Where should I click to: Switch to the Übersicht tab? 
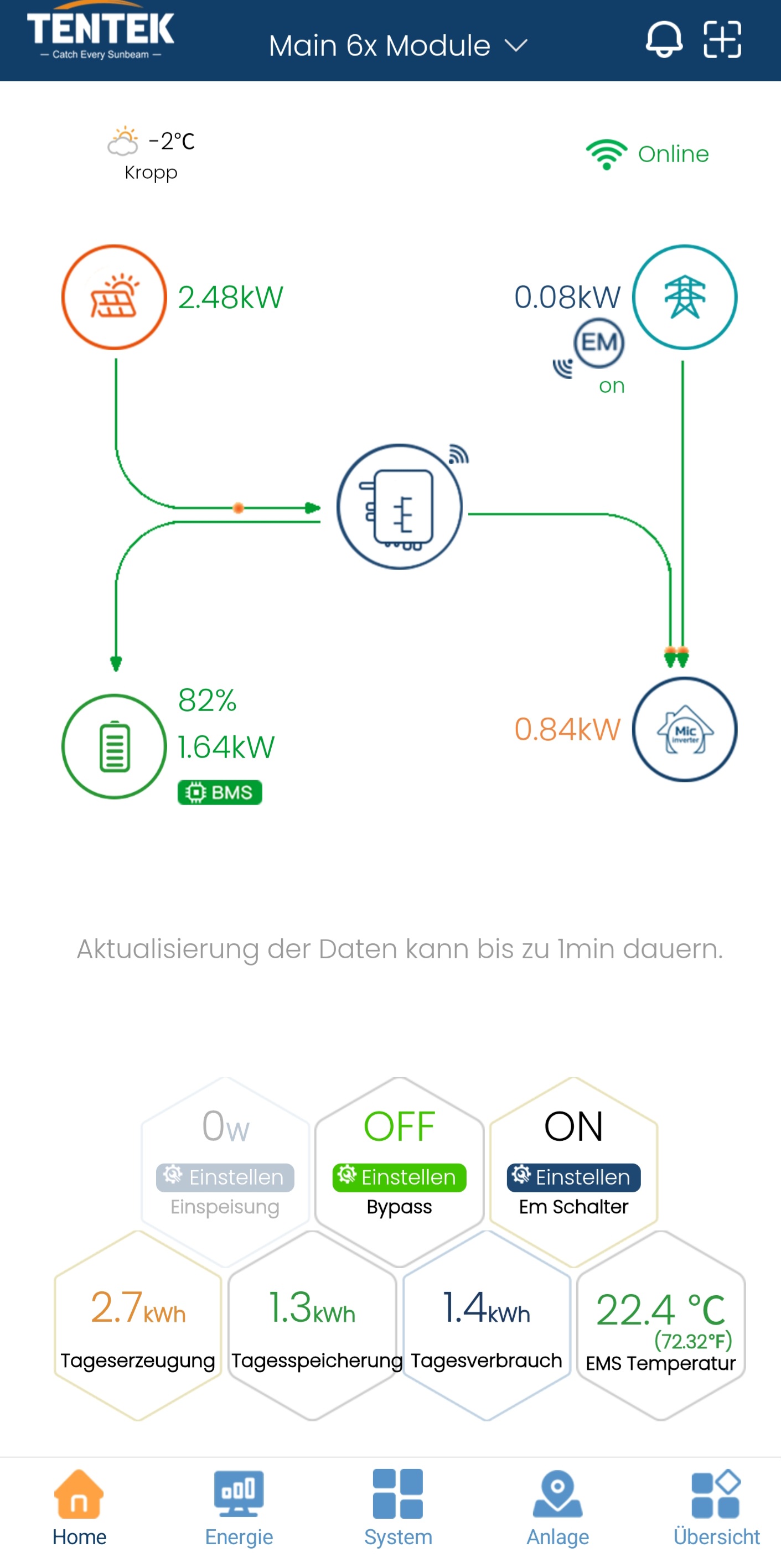(x=716, y=1508)
